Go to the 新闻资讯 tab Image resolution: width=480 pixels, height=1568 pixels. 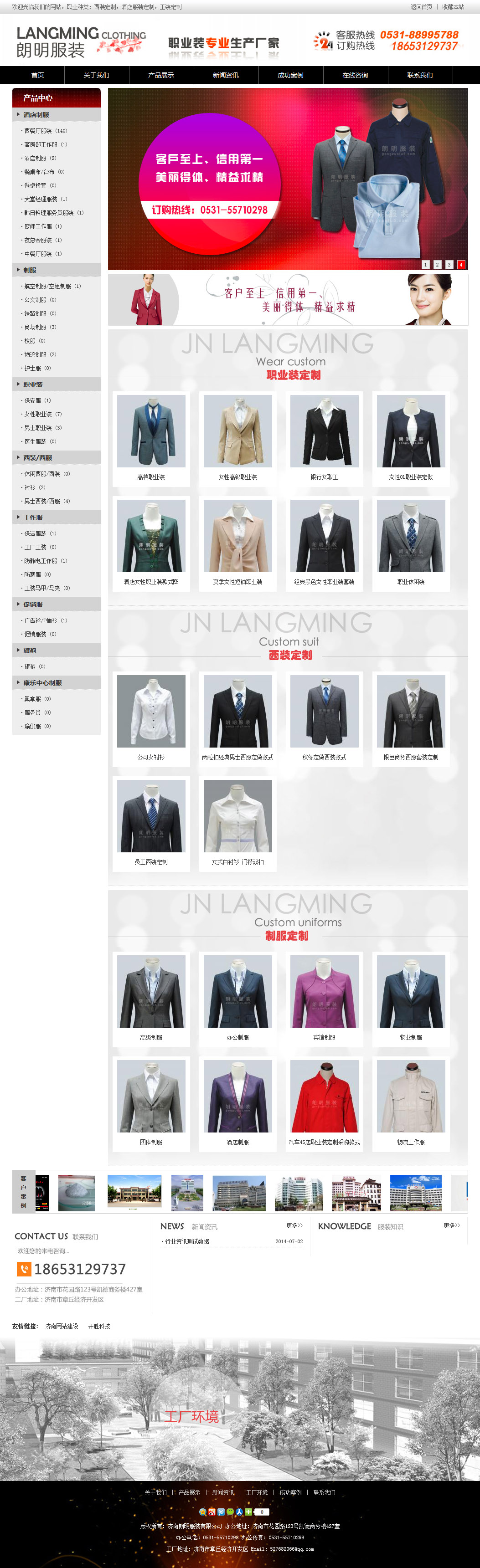point(225,76)
